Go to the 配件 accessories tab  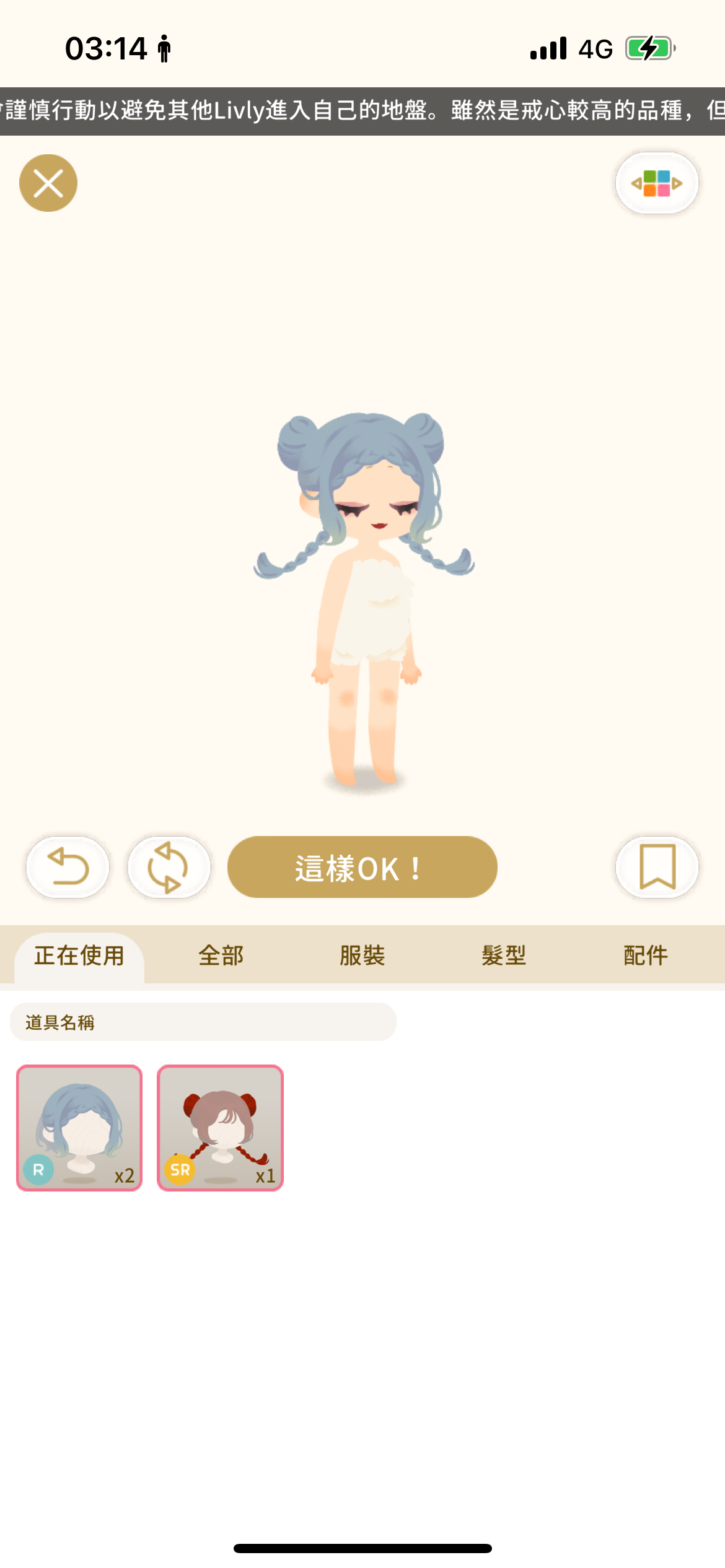pyautogui.click(x=646, y=956)
